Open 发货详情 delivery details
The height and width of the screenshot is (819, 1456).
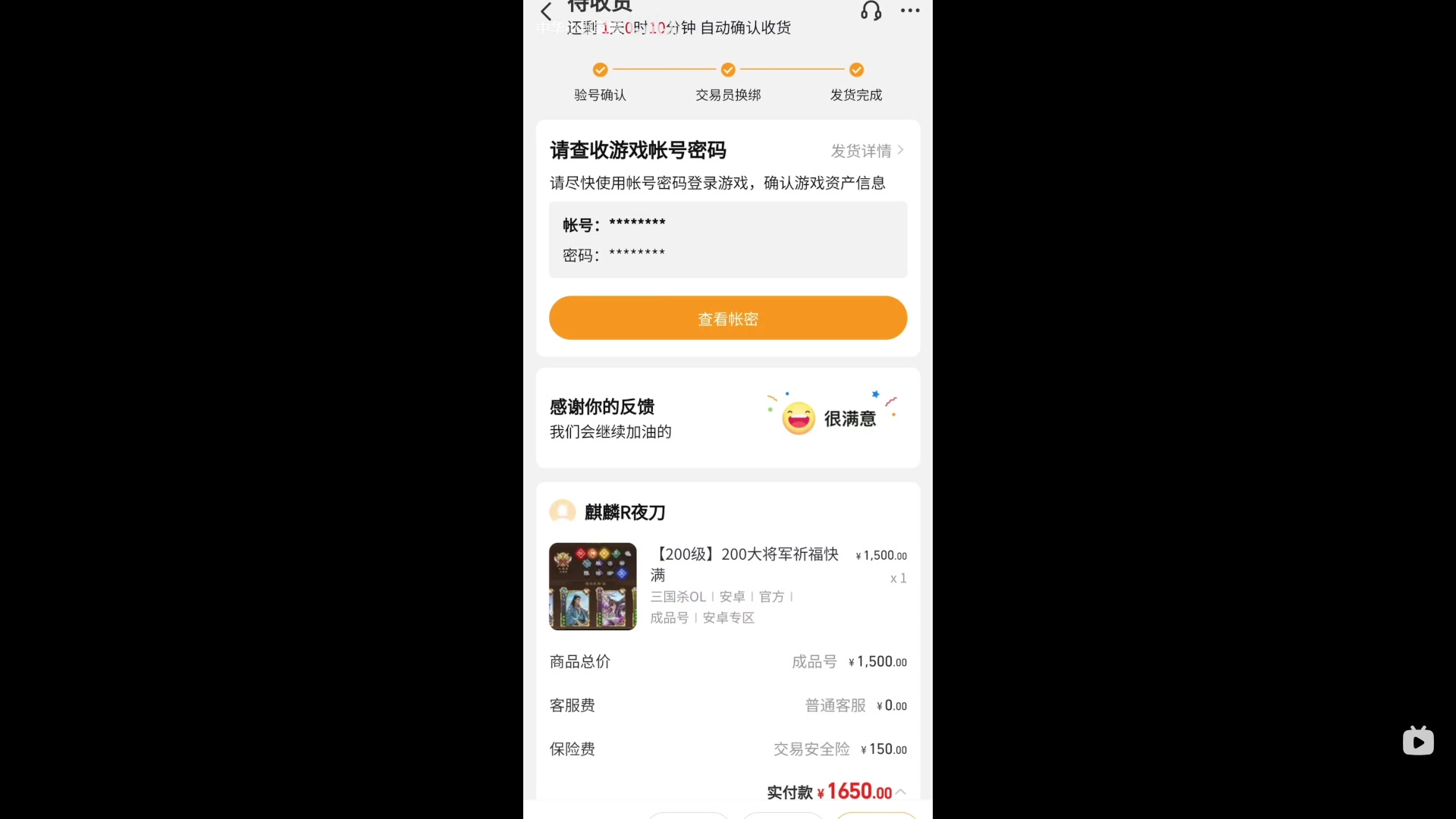pos(867,150)
